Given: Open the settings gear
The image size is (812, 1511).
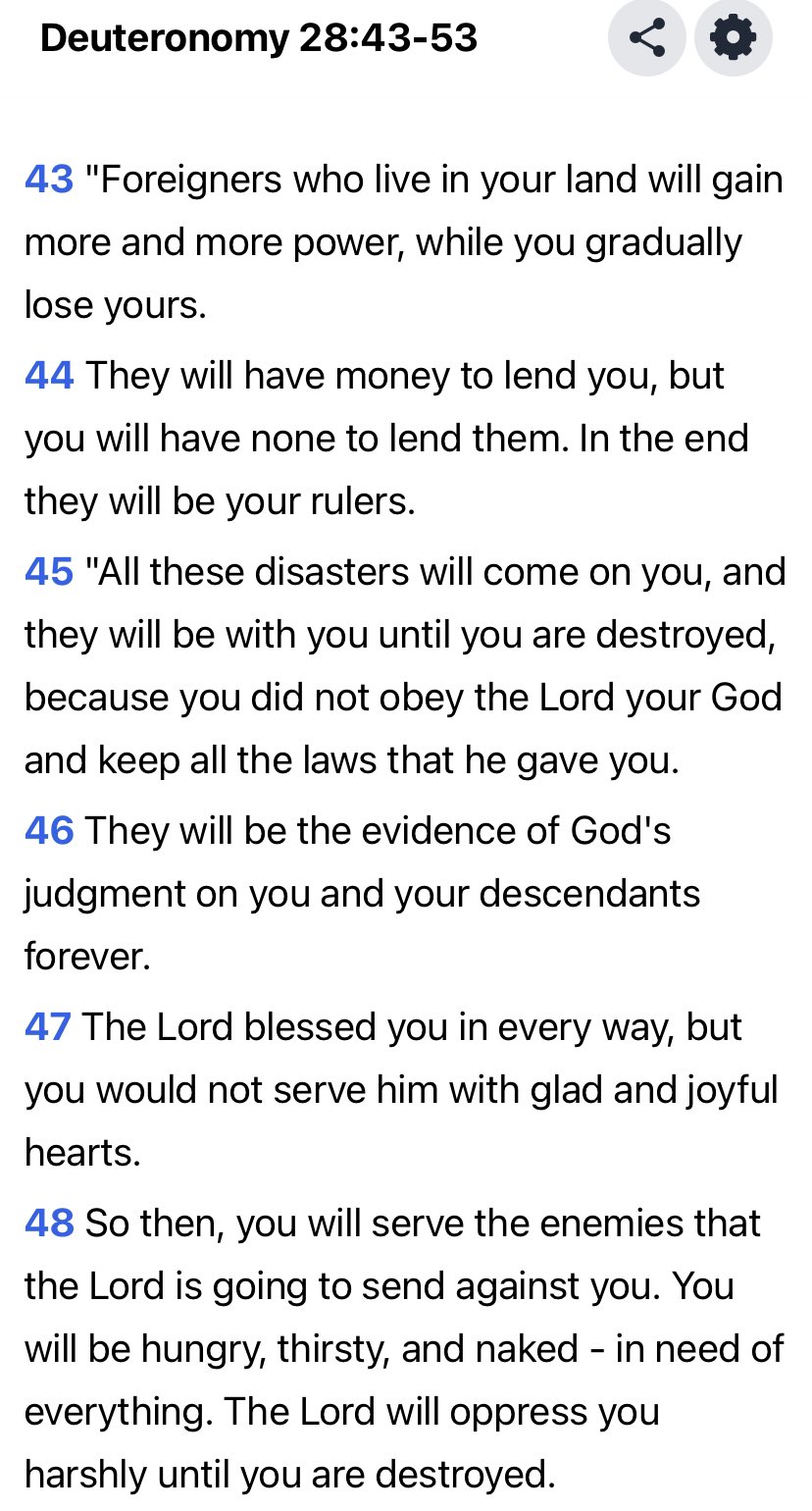Looking at the screenshot, I should [734, 38].
